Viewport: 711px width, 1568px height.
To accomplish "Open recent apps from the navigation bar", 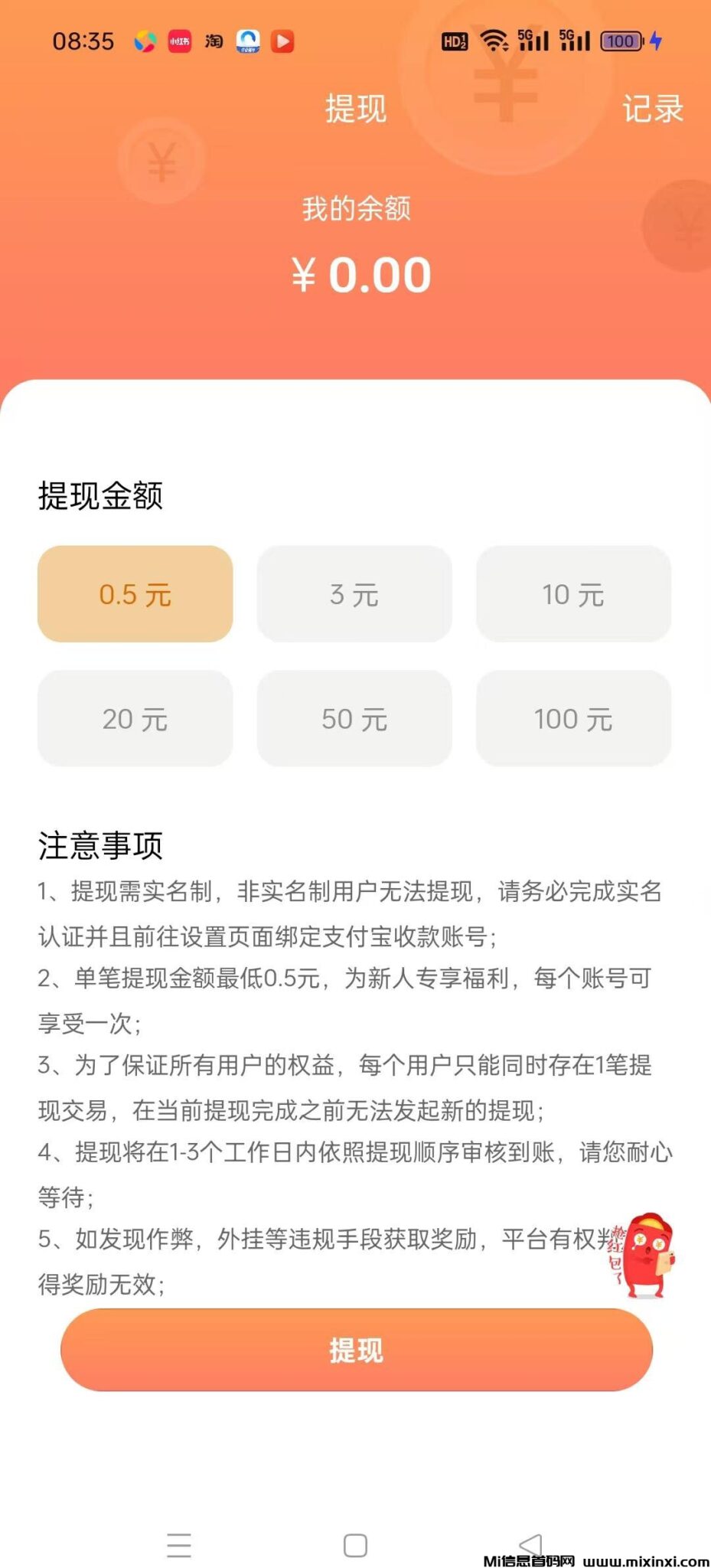I will [x=179, y=1545].
